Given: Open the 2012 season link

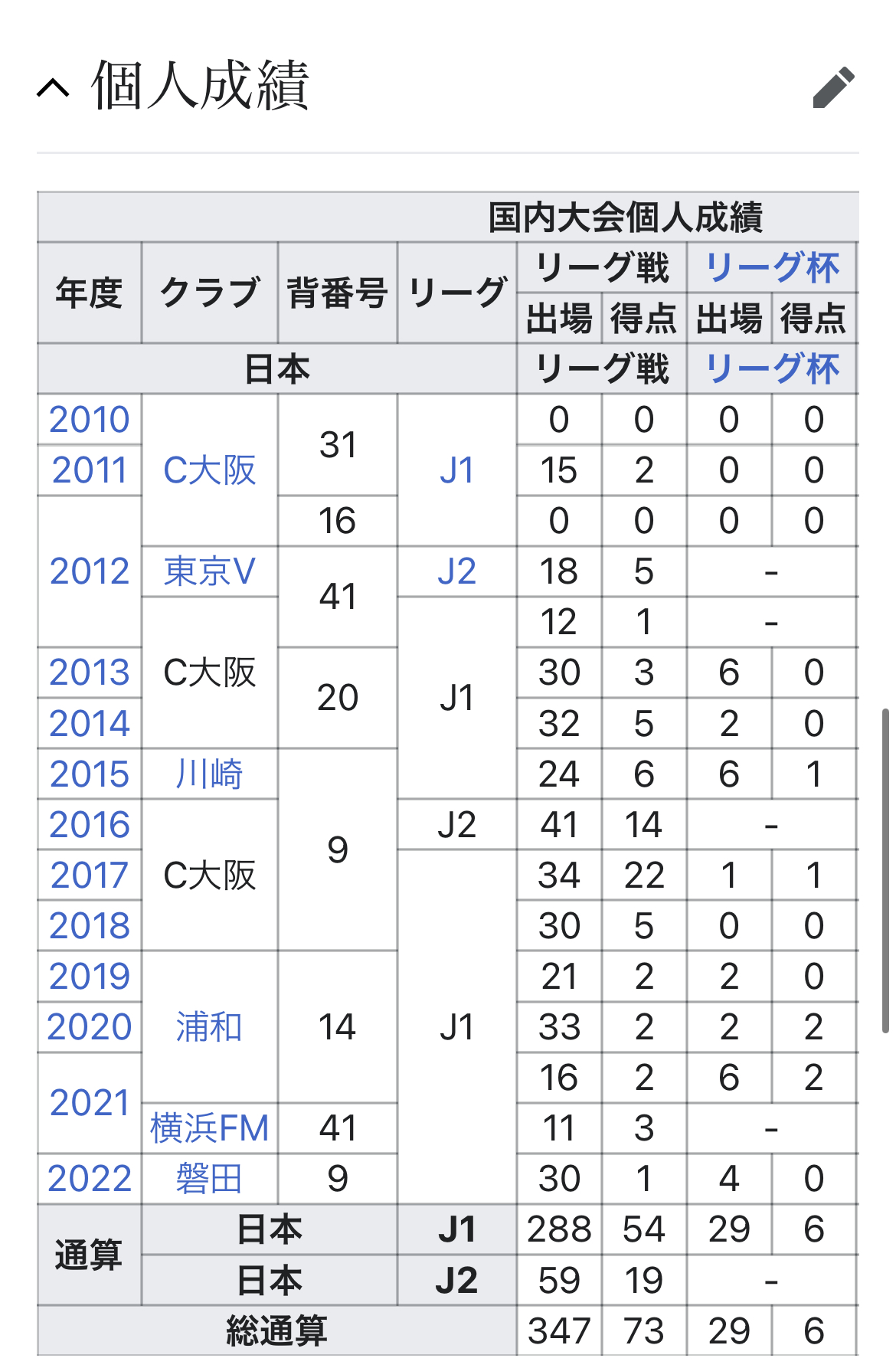Looking at the screenshot, I should click(x=90, y=571).
